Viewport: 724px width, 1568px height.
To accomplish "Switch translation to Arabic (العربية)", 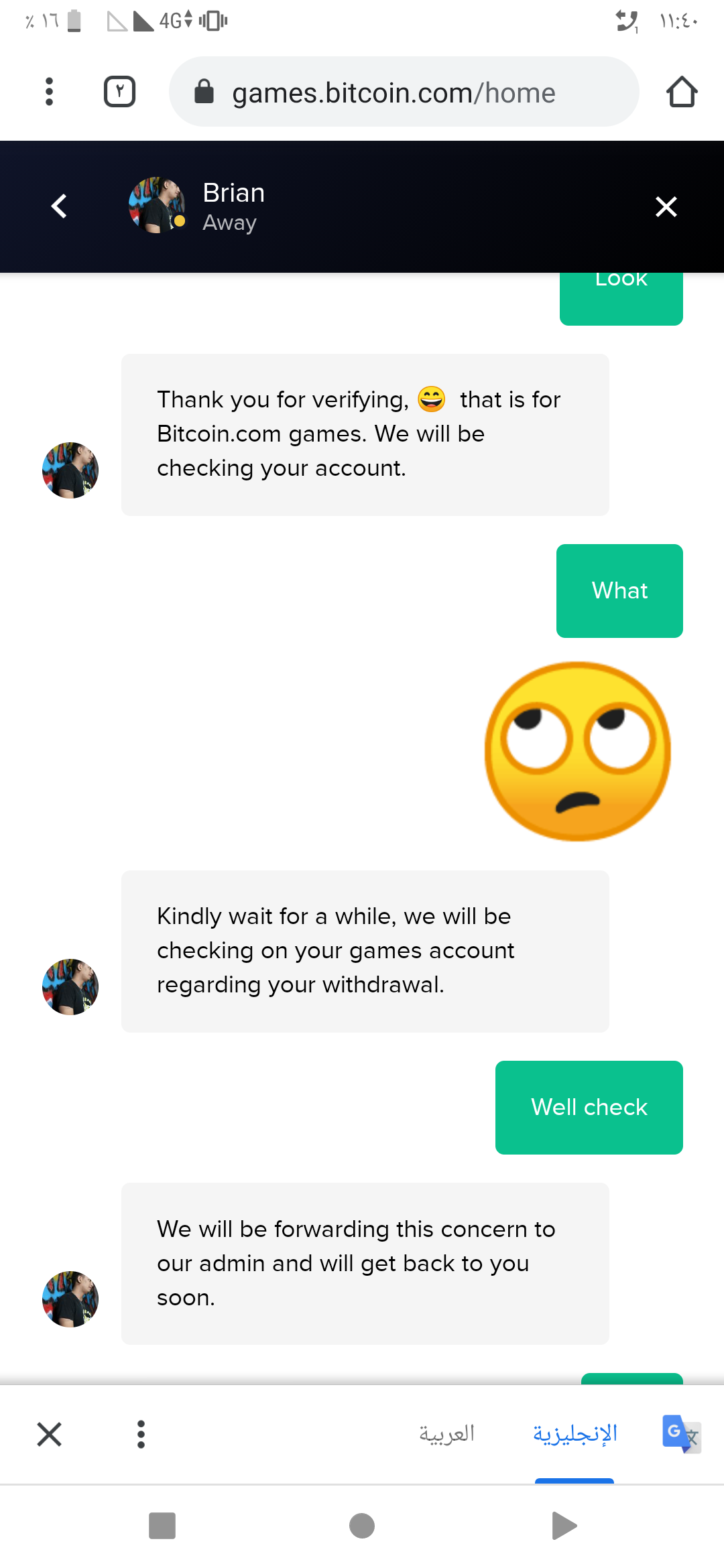I will pos(447,1433).
